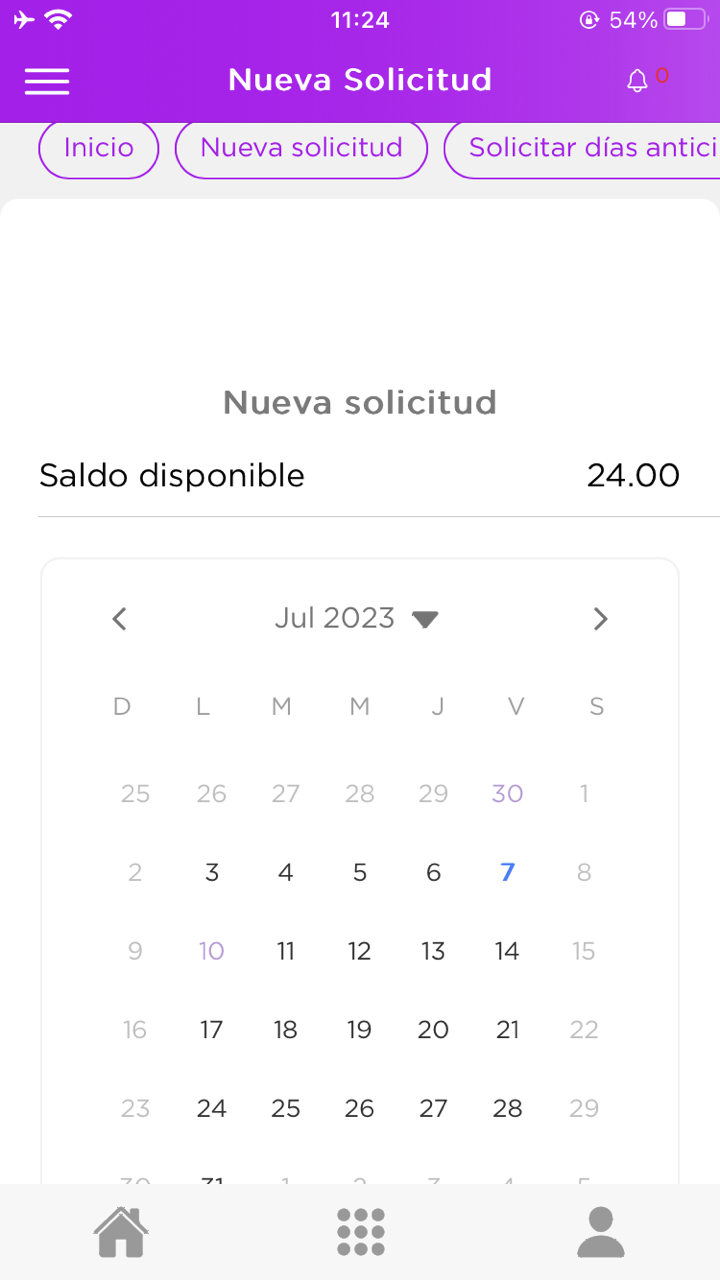Go to the previous month
The image size is (720, 1280).
pos(120,619)
